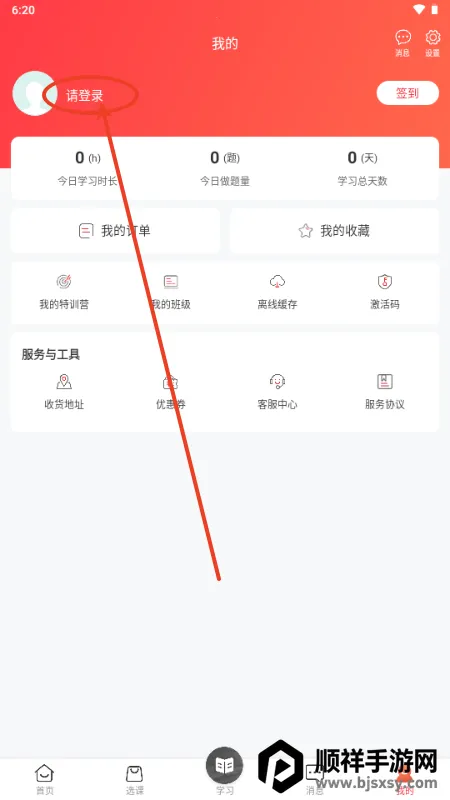450x800 pixels.
Task: Open 我的特训营
Action: click(64, 292)
